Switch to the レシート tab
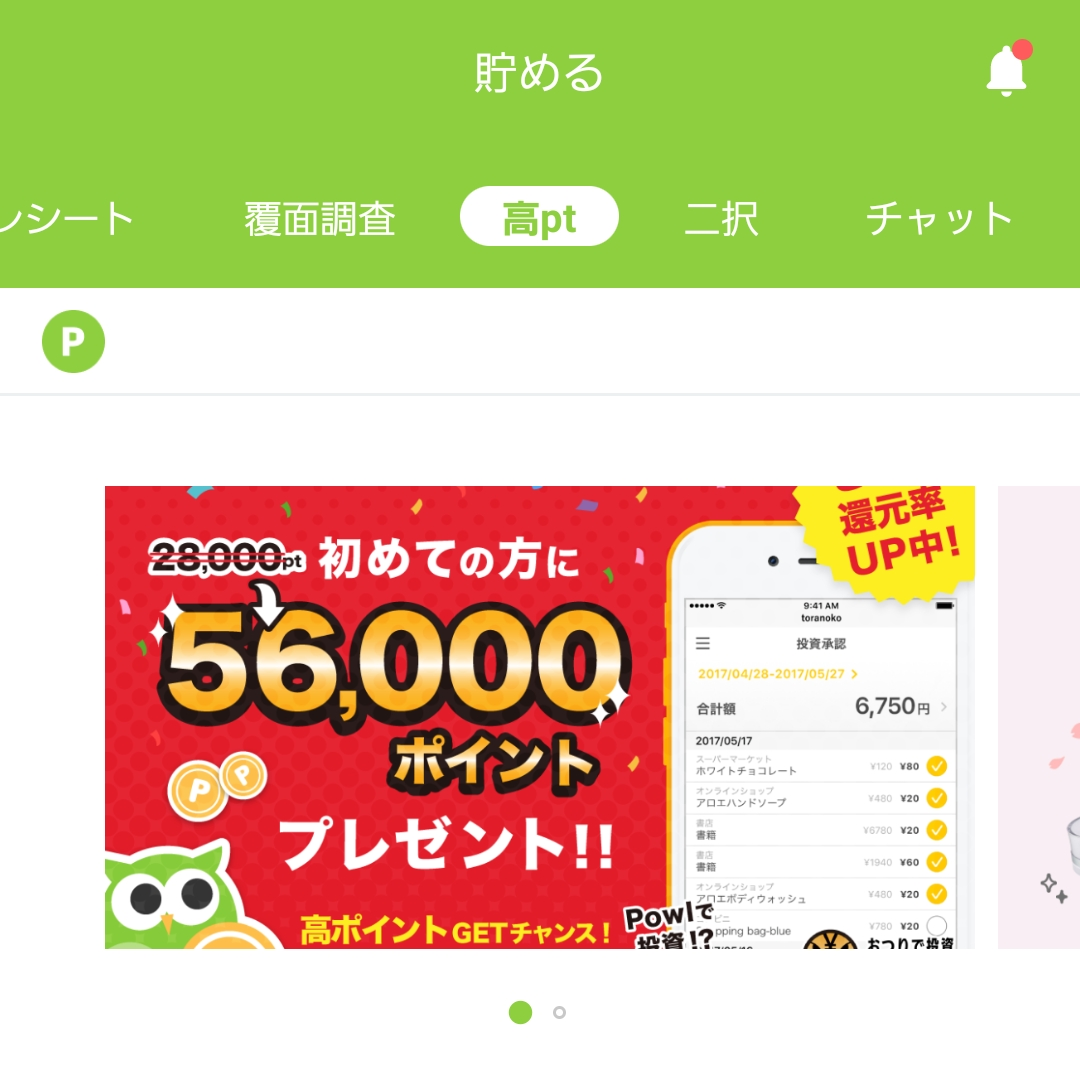The image size is (1080, 1073). 65,218
